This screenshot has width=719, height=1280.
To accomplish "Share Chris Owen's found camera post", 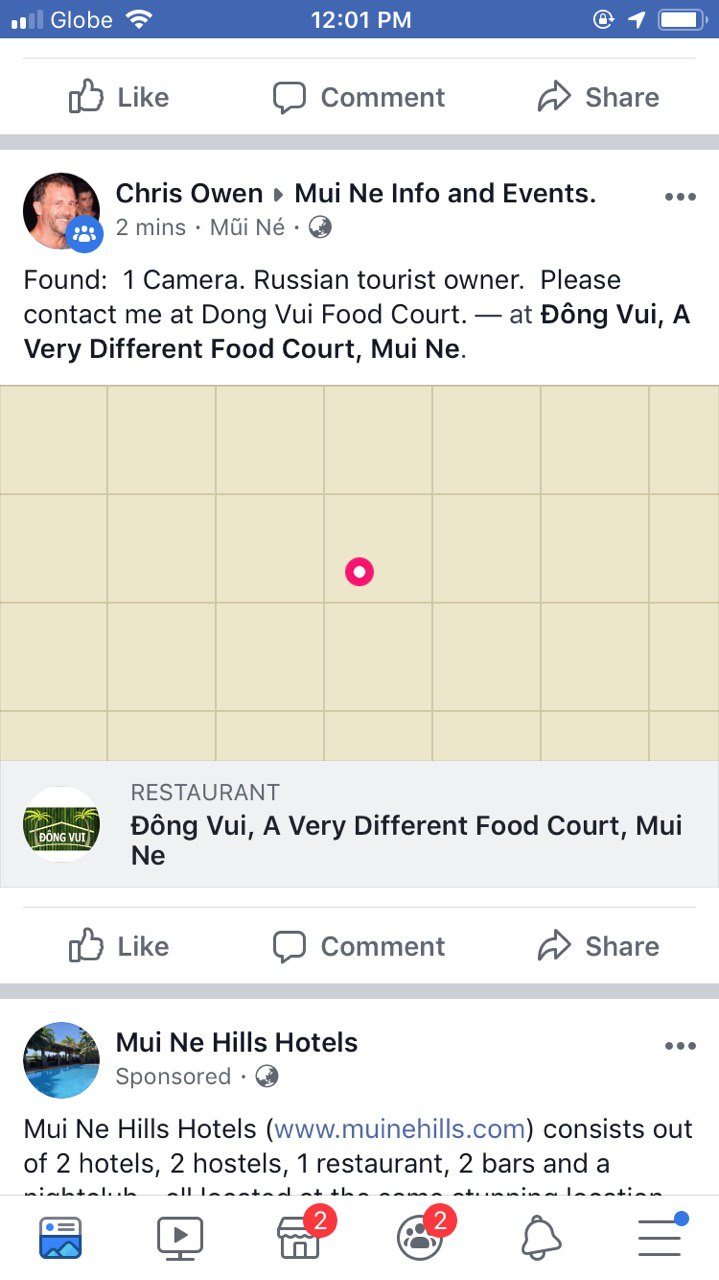I will (598, 946).
